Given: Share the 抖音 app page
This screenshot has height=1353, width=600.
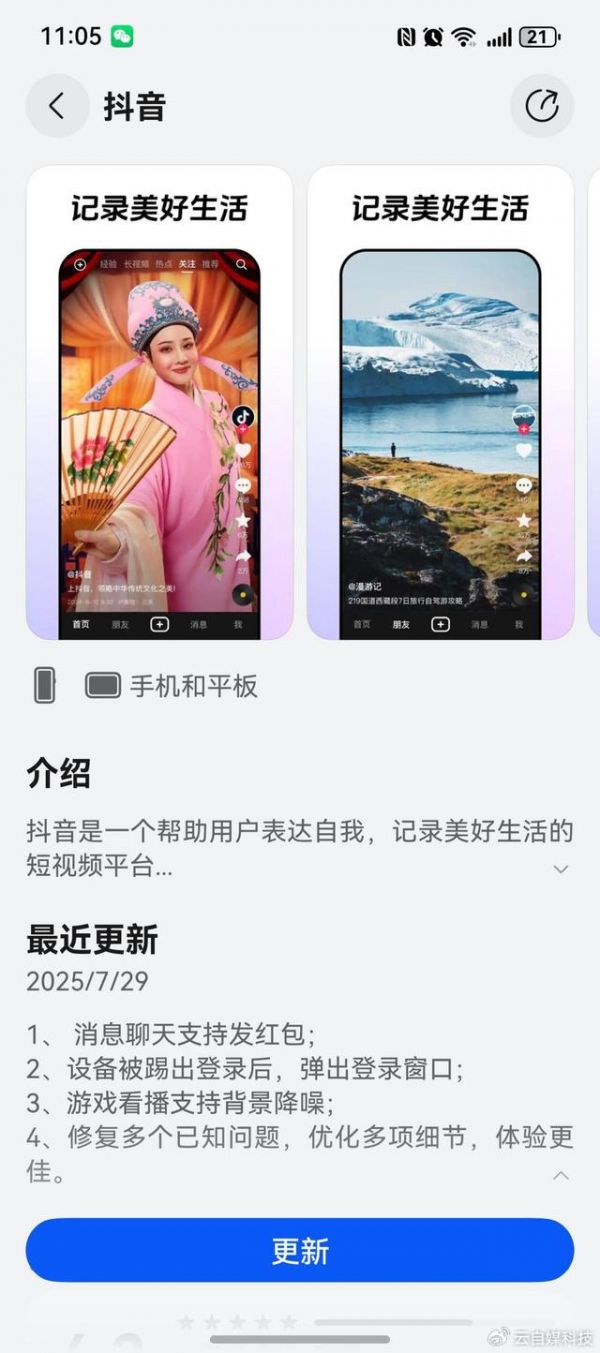Looking at the screenshot, I should point(541,106).
